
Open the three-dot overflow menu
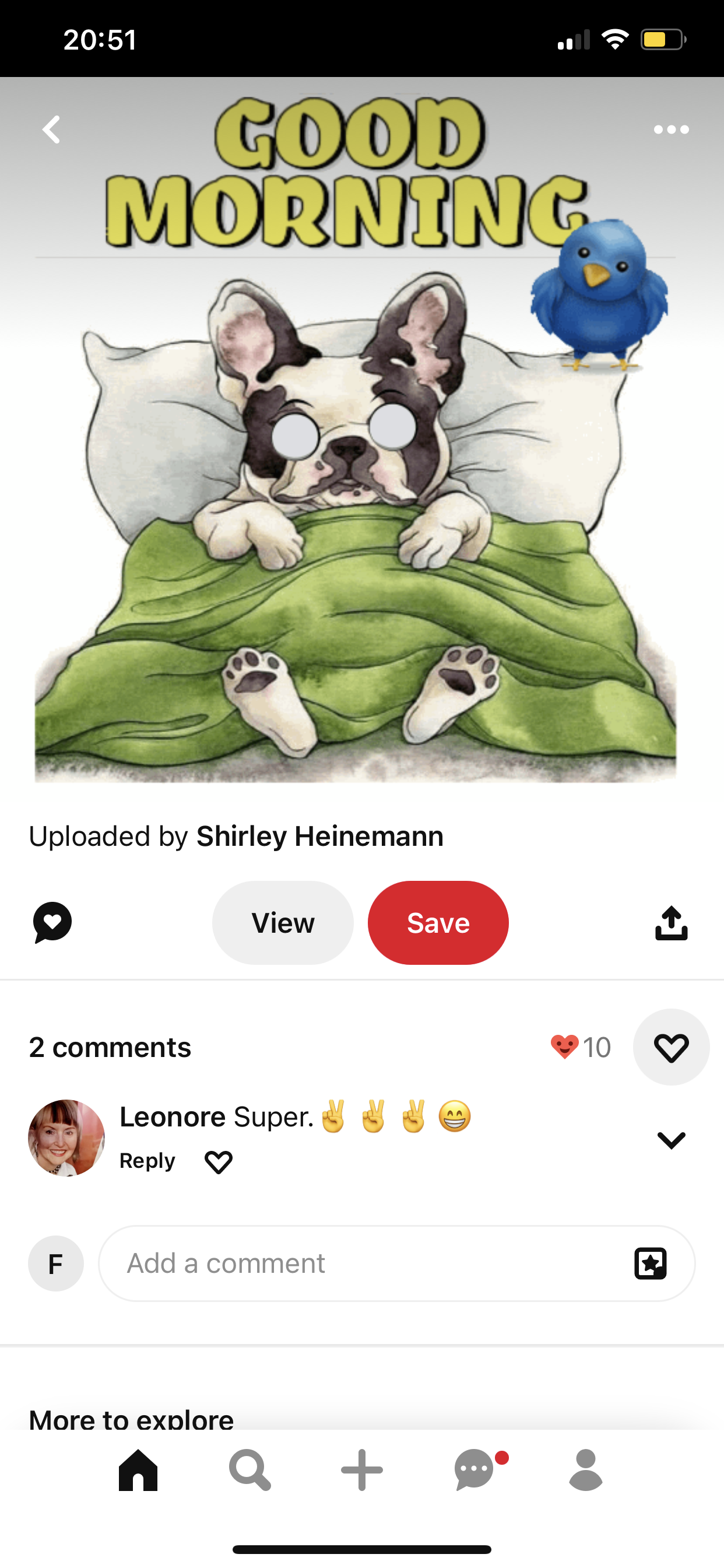(x=670, y=129)
